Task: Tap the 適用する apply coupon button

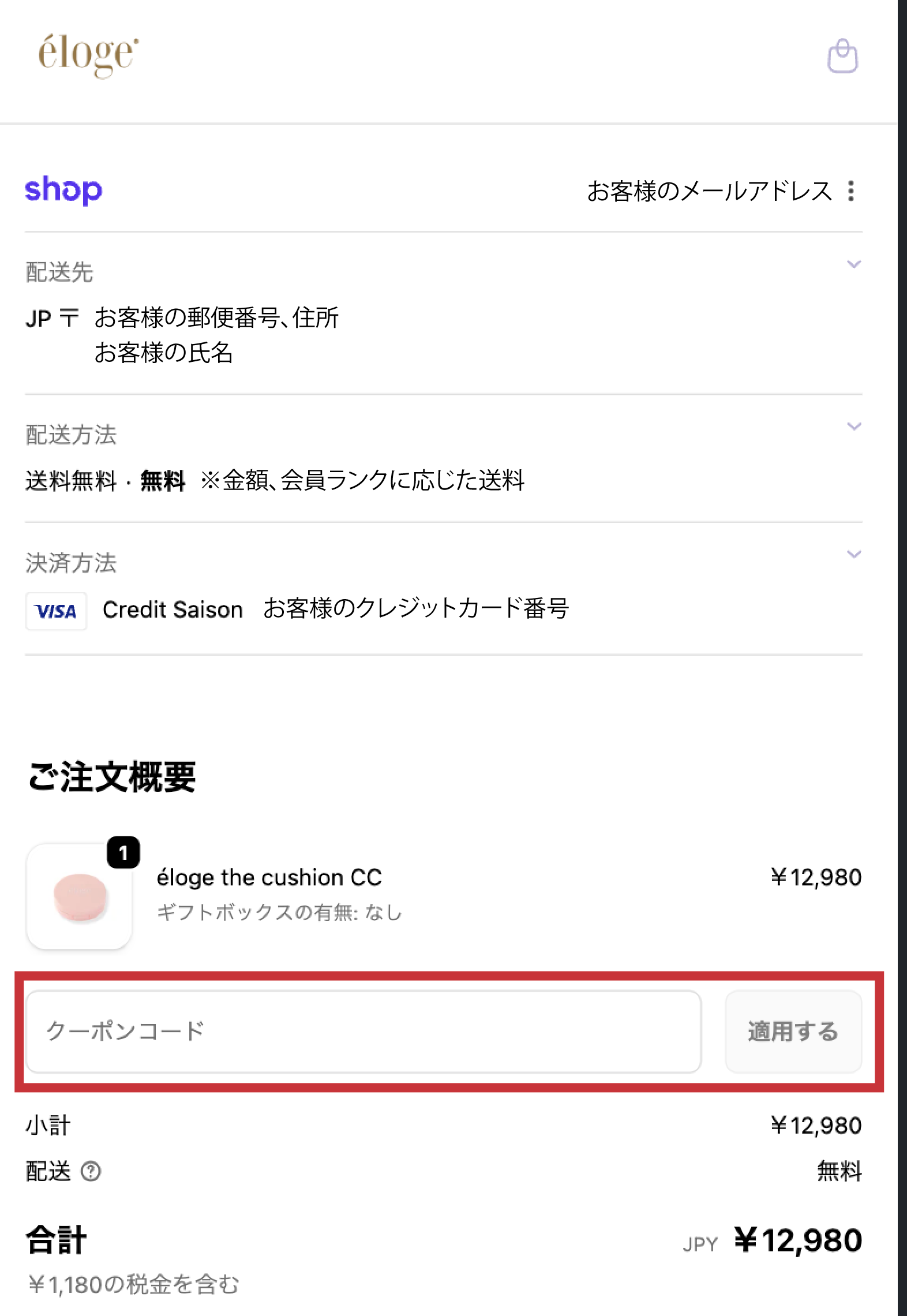Action: coord(793,1031)
